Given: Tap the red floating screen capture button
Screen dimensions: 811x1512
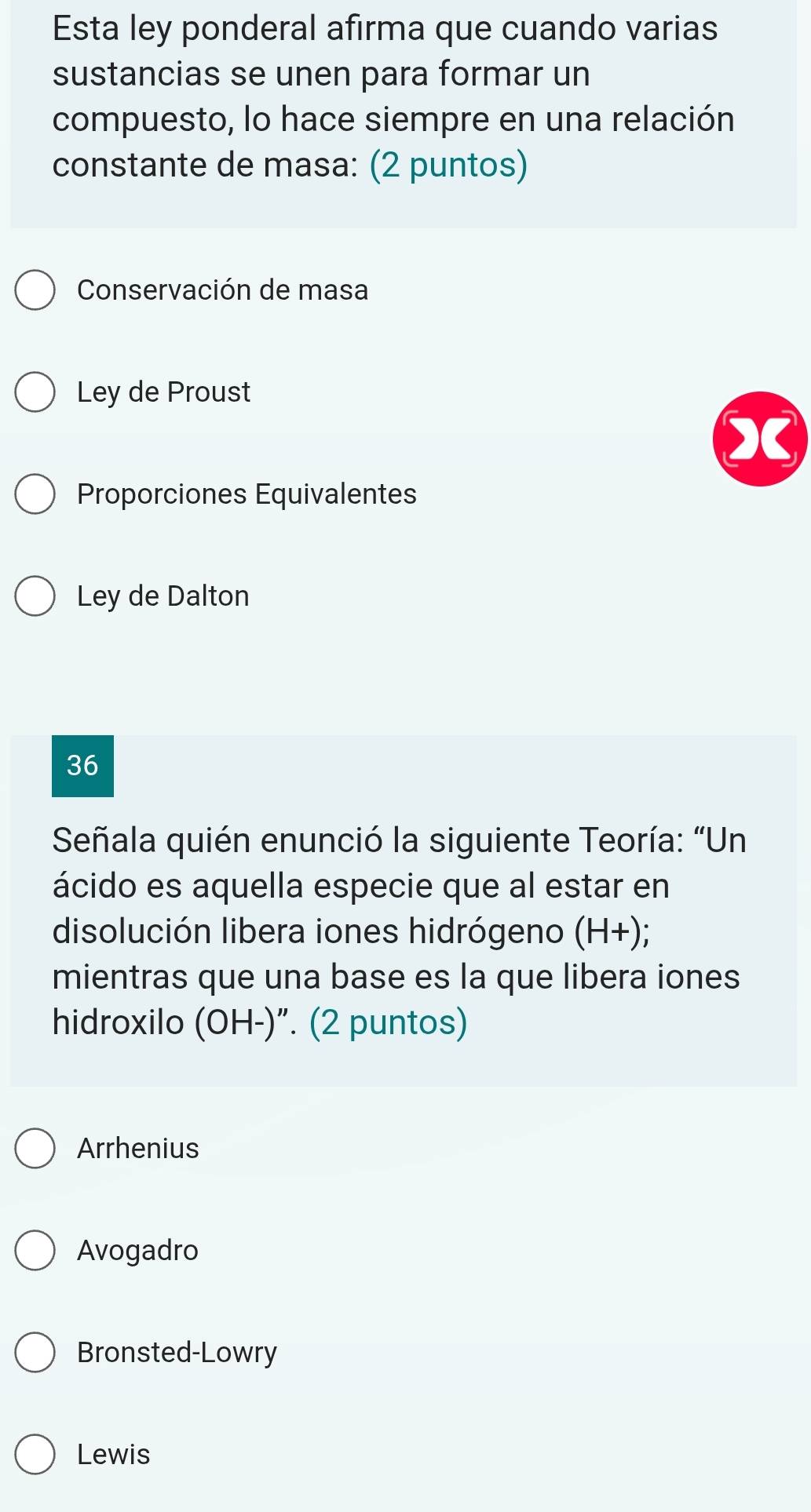Looking at the screenshot, I should 759,439.
